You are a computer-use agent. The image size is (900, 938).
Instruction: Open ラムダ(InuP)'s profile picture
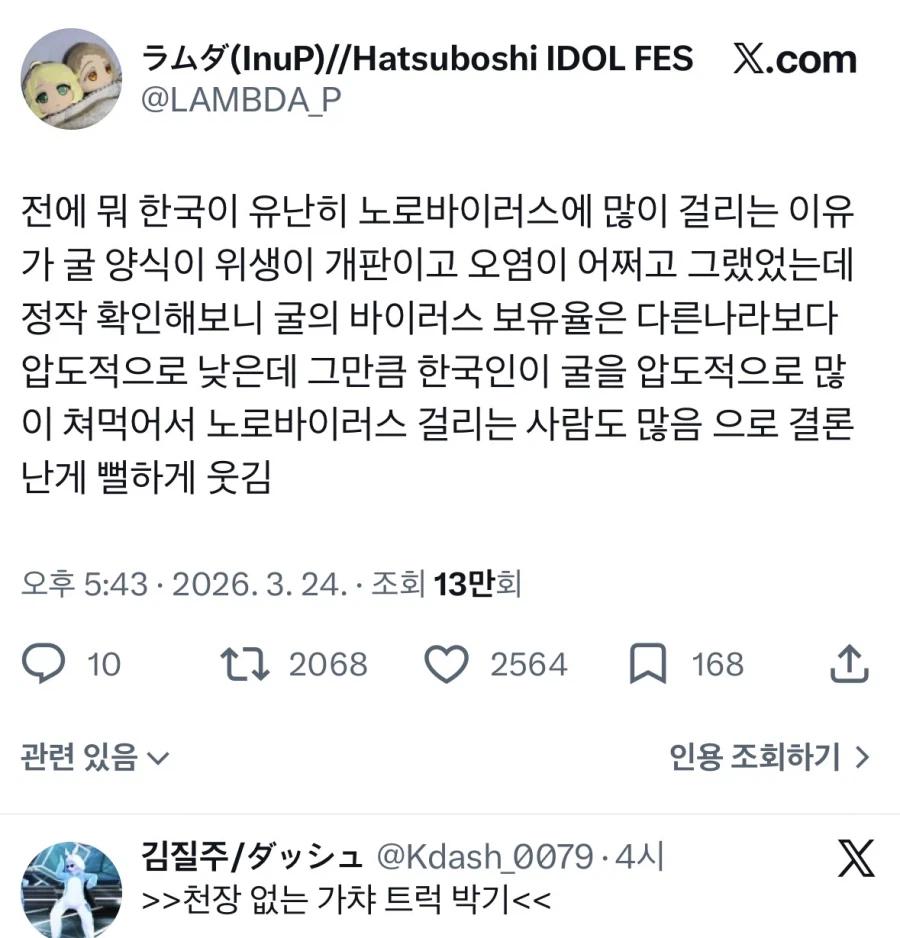click(x=71, y=78)
